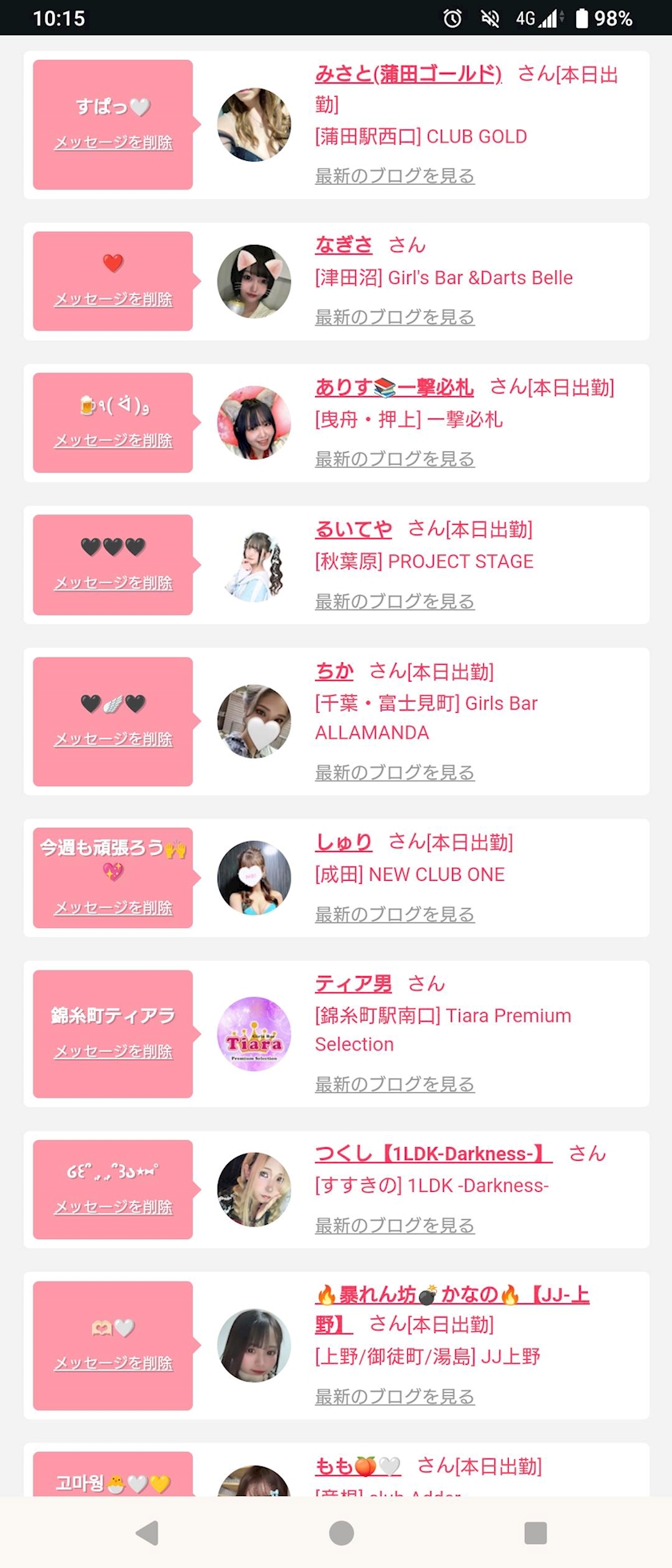Open みさと(蒲田ゴールド) profile link

click(x=408, y=74)
